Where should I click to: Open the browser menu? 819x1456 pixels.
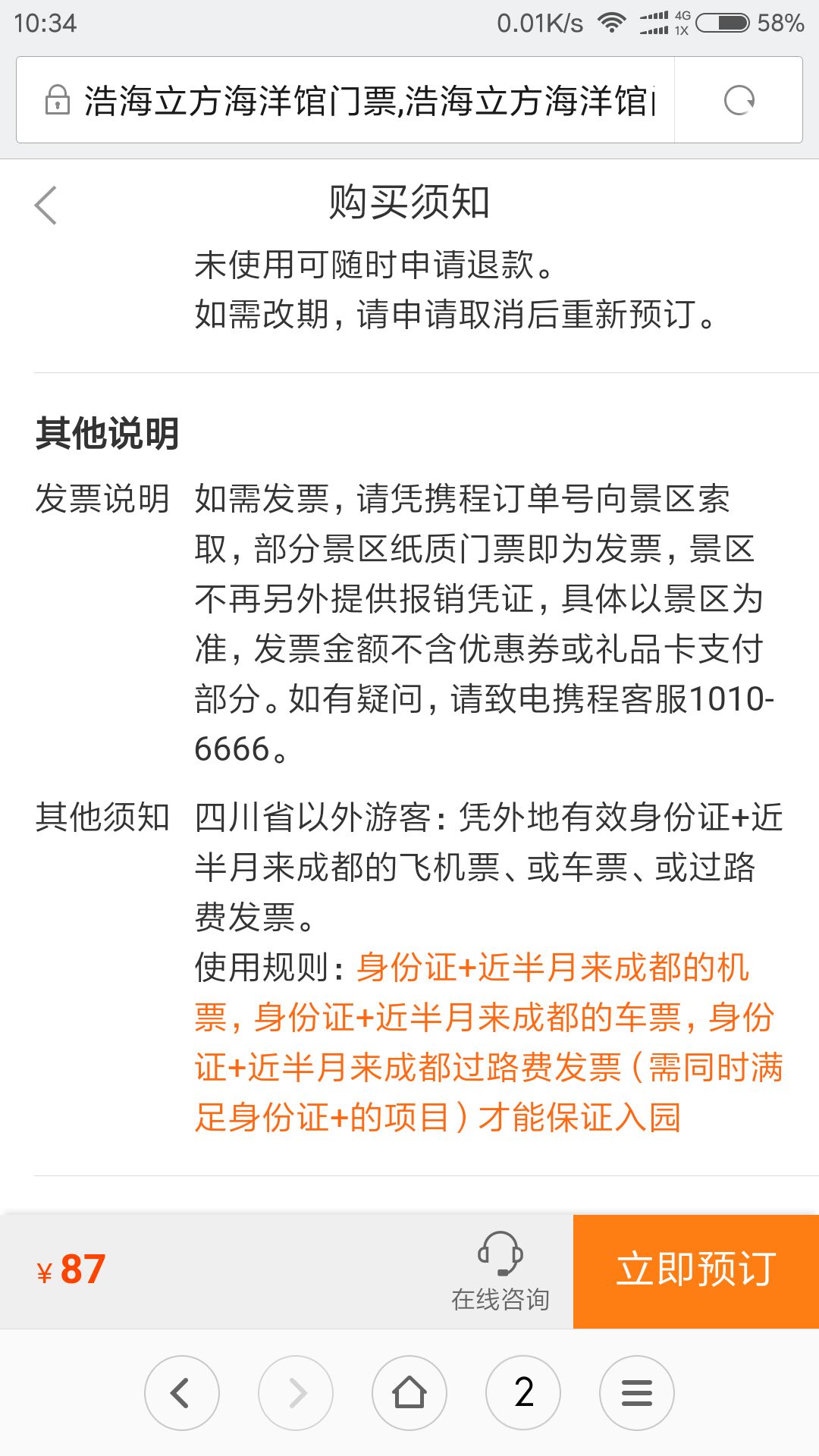tap(637, 1393)
